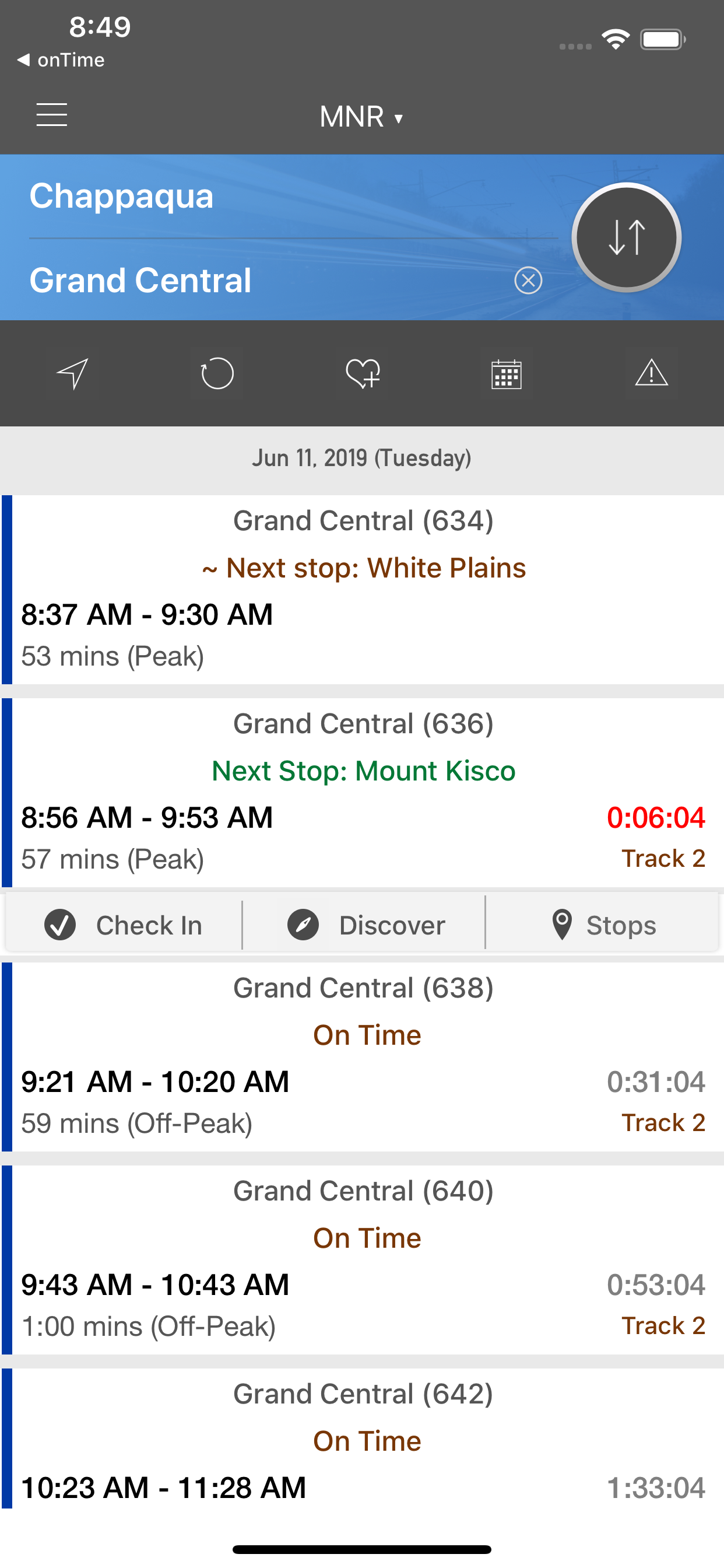
Task: Tap the Check In checkmark icon
Action: tap(59, 924)
